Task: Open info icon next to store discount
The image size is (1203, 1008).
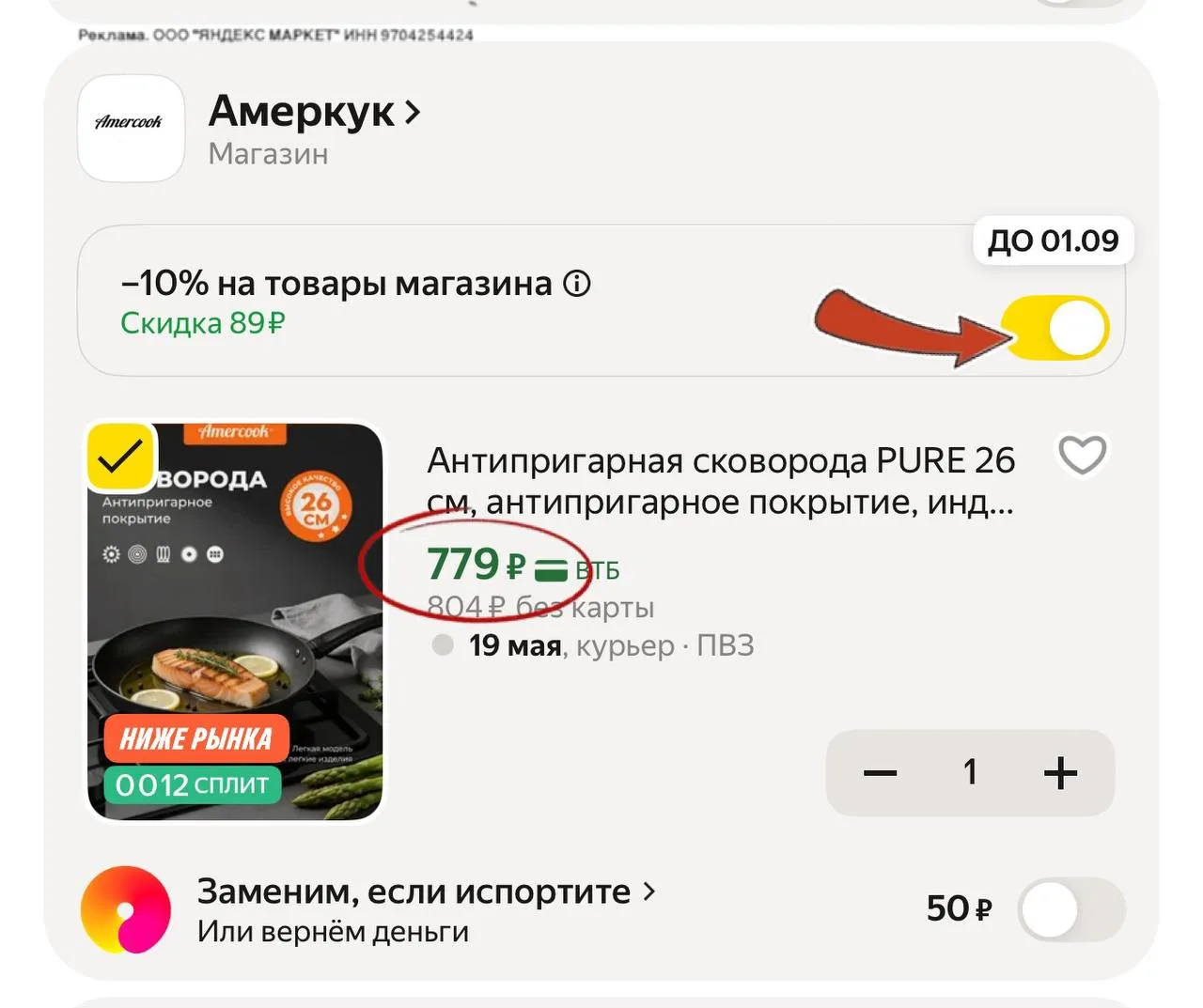Action: point(576,283)
